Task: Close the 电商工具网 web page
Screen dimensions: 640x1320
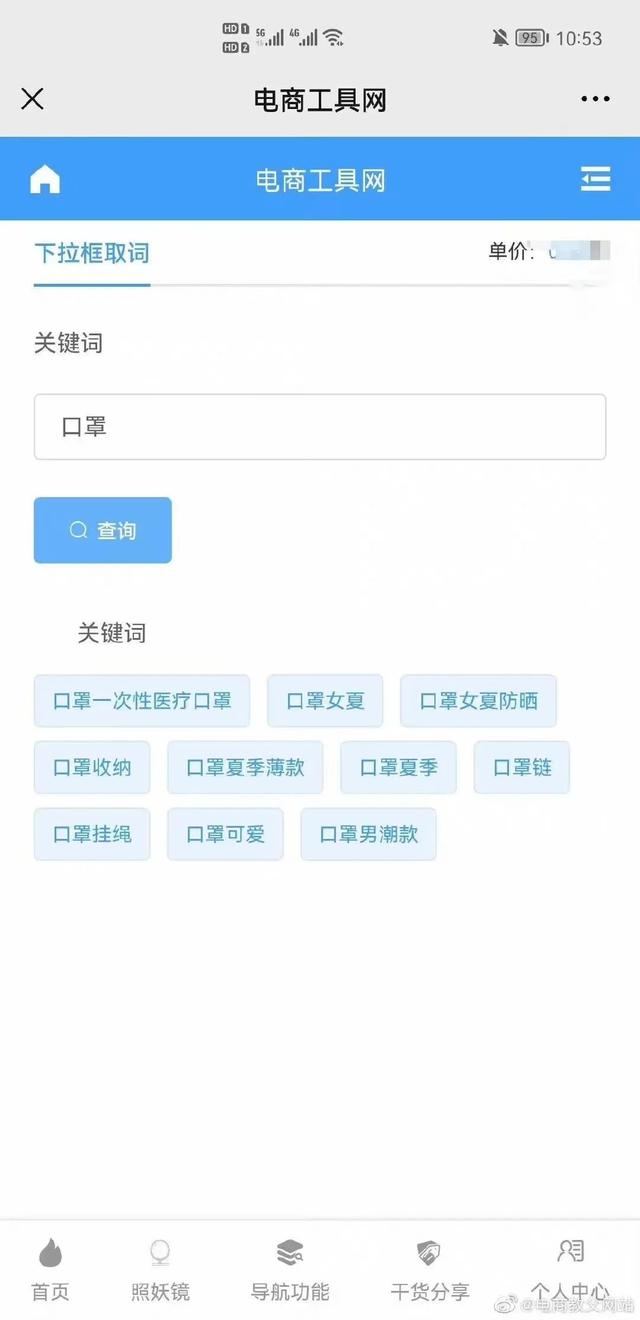Action: point(33,99)
